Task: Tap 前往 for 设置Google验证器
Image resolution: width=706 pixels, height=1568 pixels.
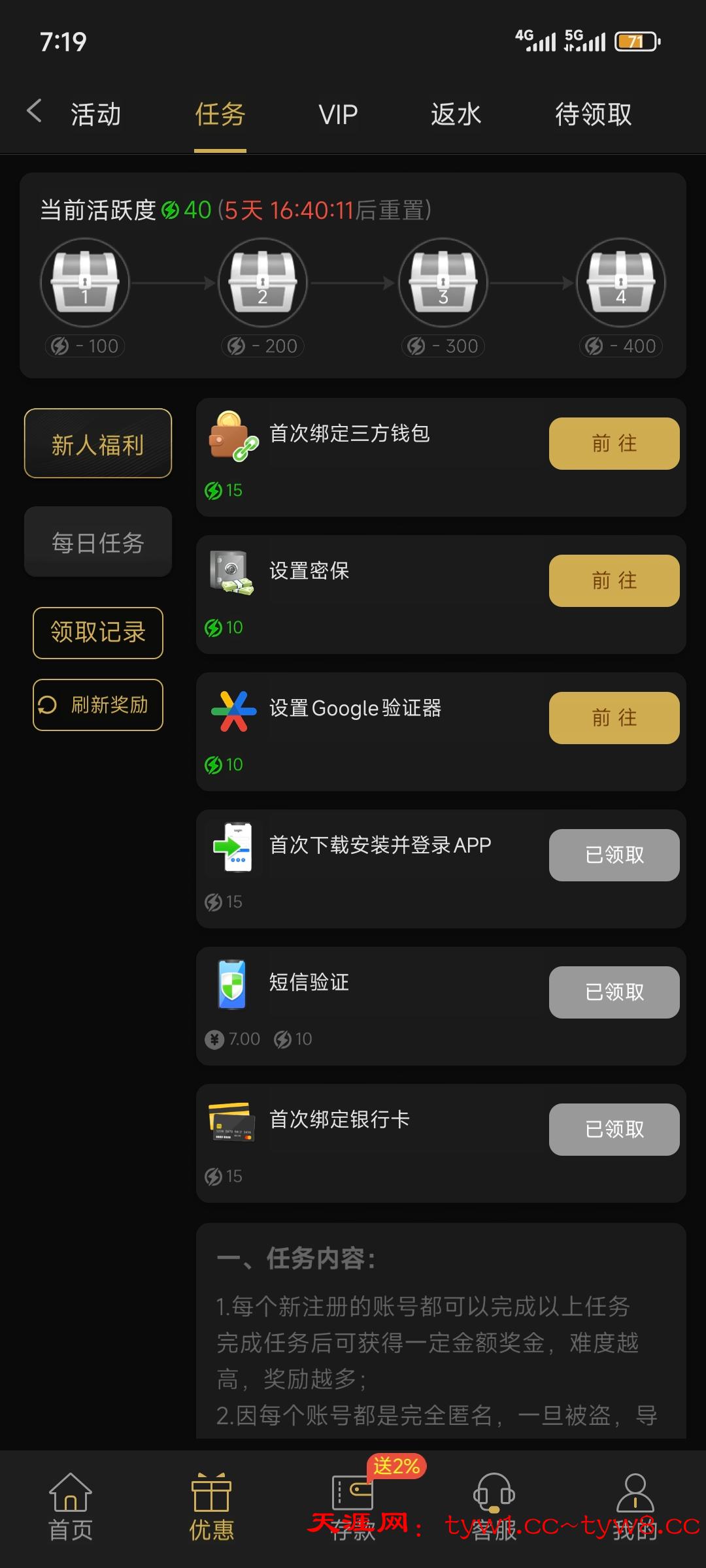Action: tap(614, 718)
